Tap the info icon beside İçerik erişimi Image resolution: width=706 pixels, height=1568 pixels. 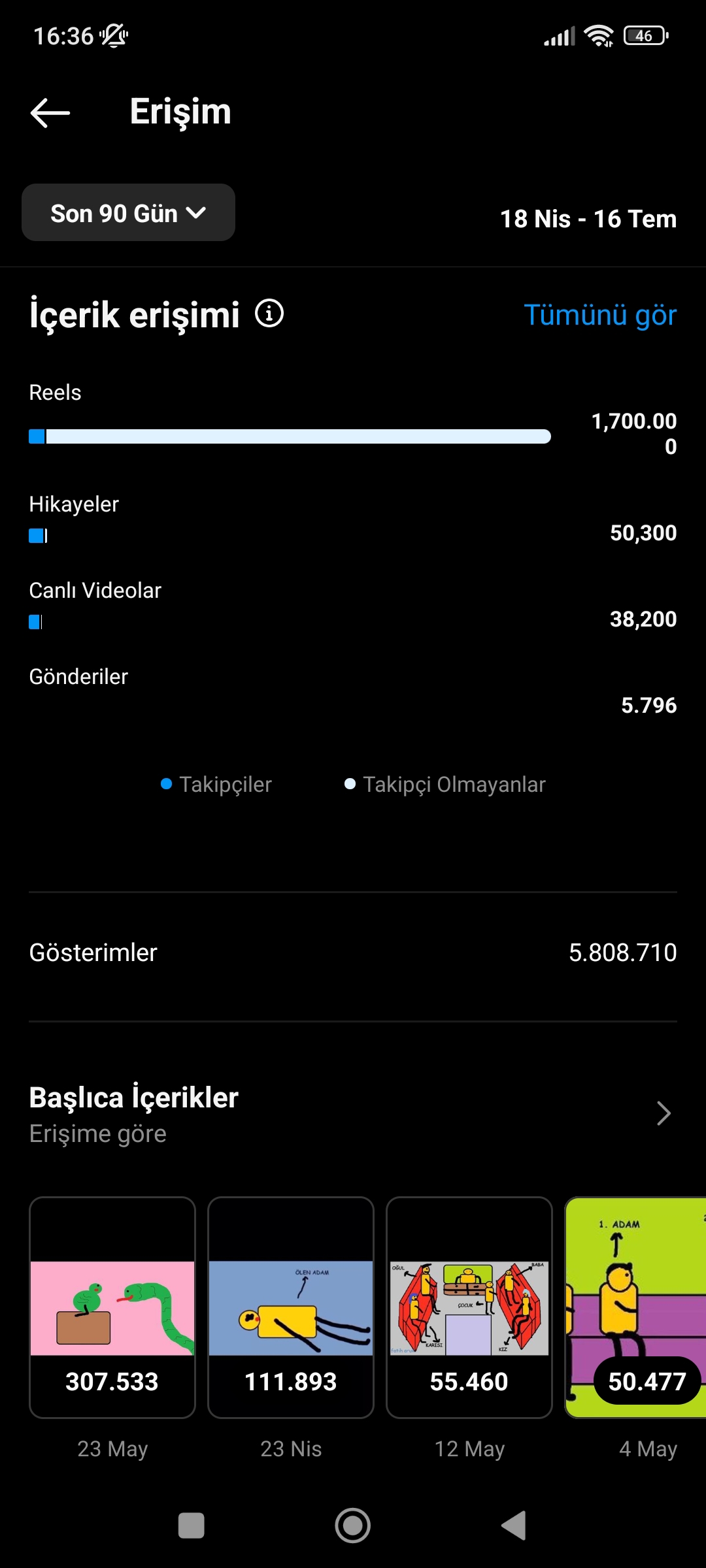[x=269, y=314]
